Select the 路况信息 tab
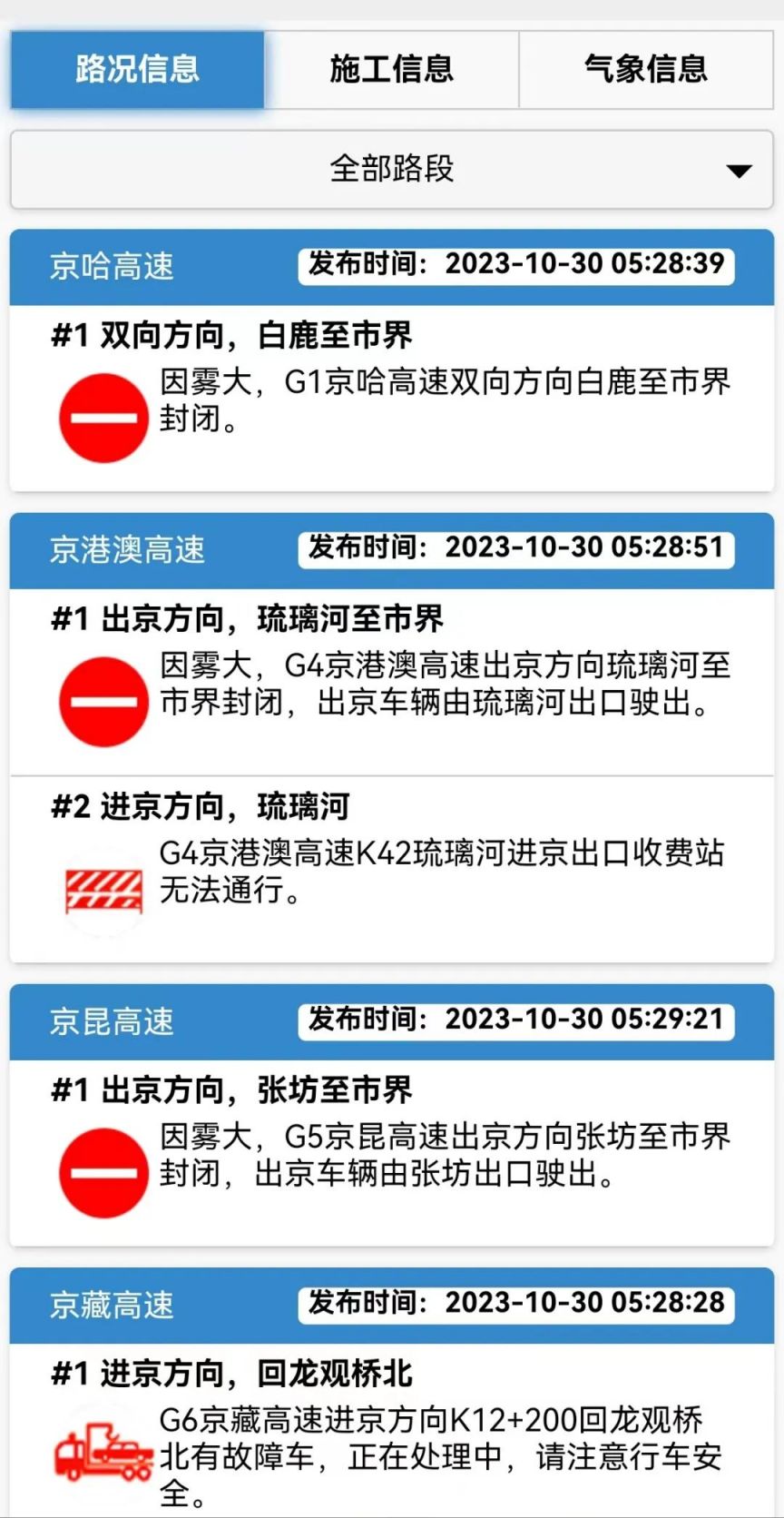The image size is (784, 1518). [x=137, y=70]
